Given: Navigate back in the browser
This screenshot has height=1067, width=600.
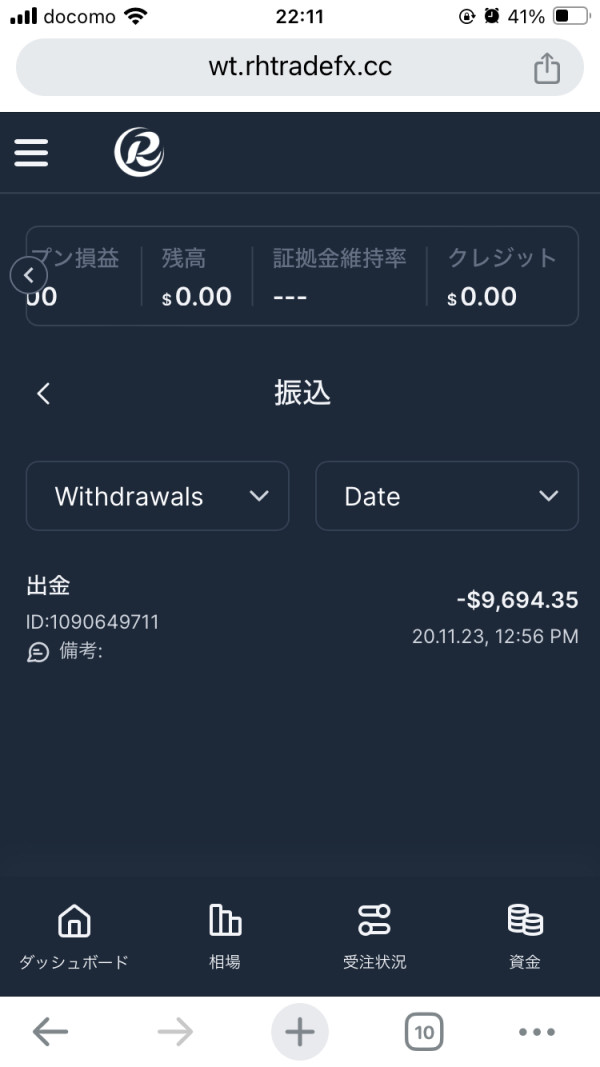Looking at the screenshot, I should (x=50, y=1032).
